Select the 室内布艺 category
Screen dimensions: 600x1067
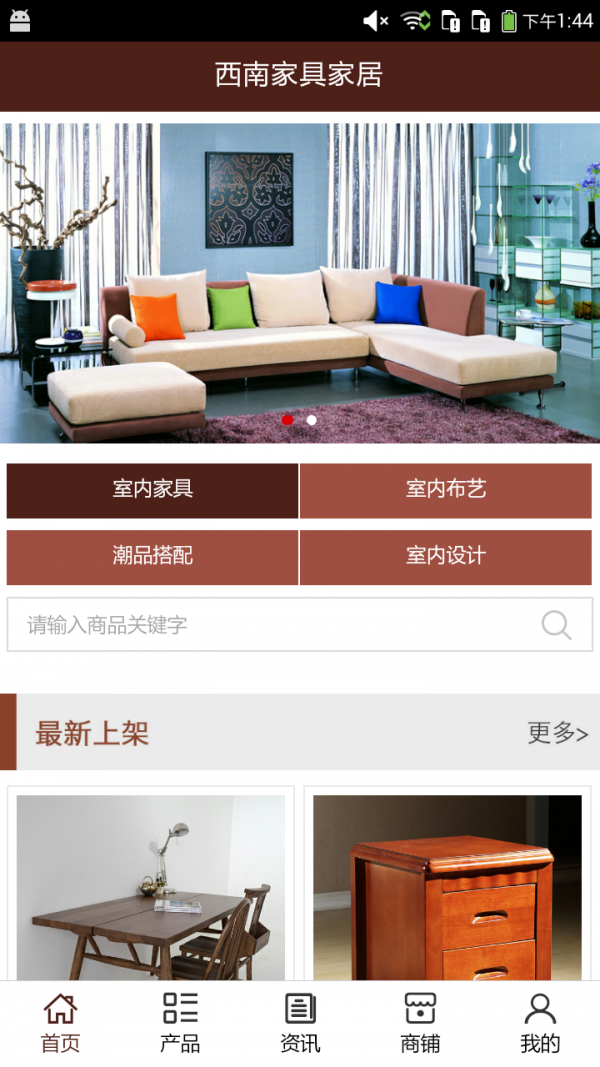click(x=446, y=490)
